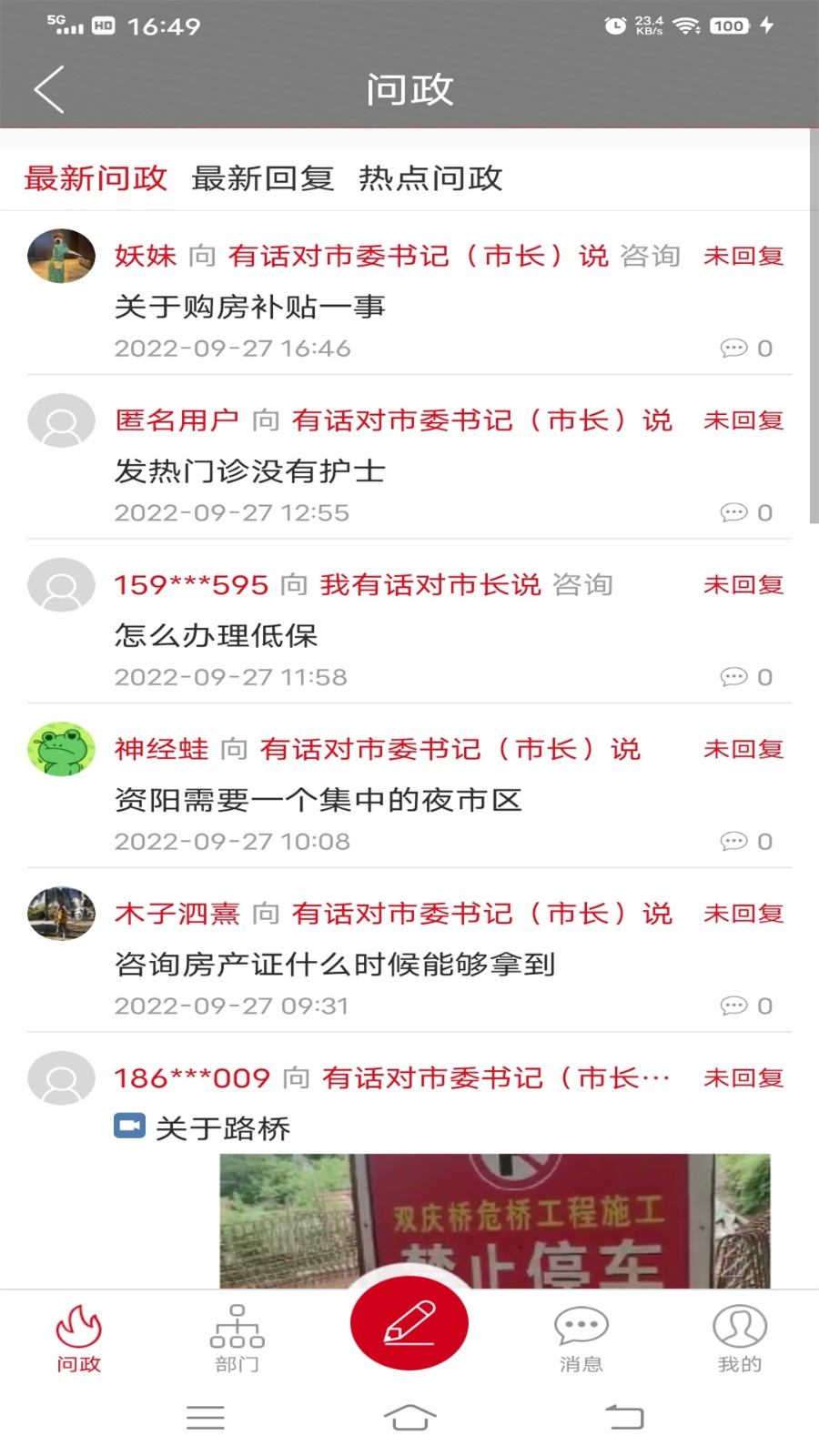Viewport: 819px width, 1456px height.
Task: Tap 未回复 status on the first post
Action: (x=743, y=256)
